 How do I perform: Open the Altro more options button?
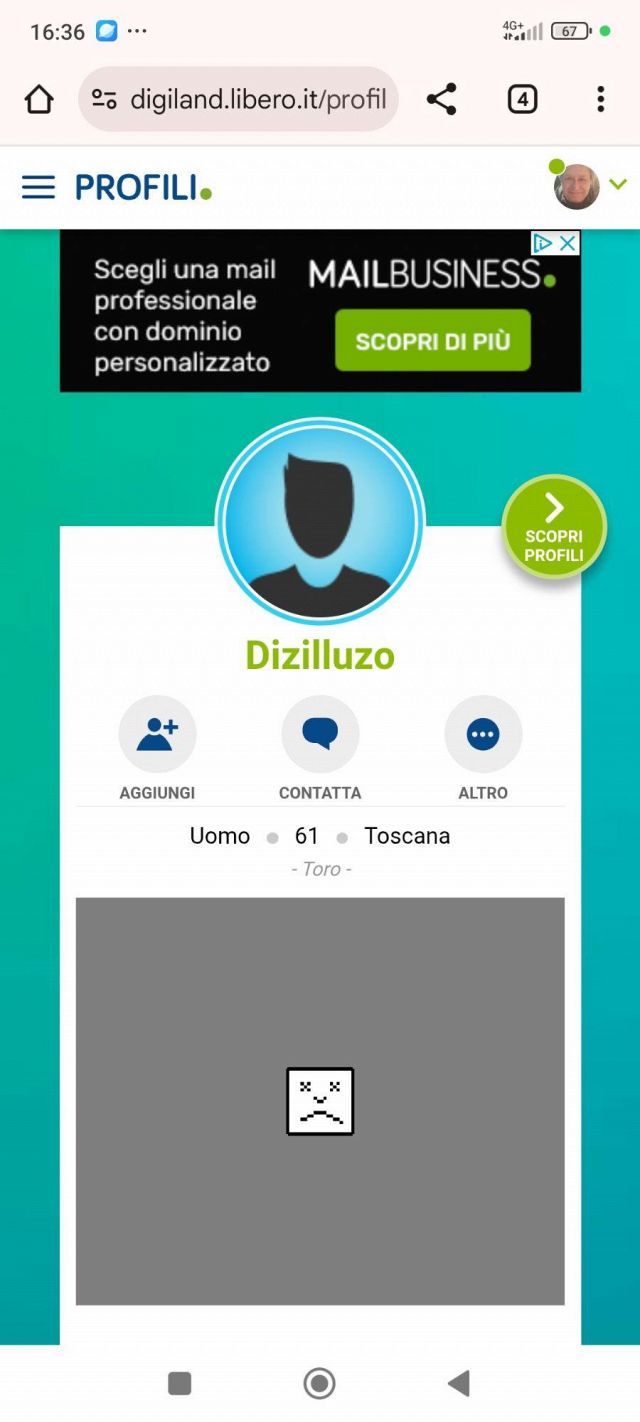tap(483, 735)
